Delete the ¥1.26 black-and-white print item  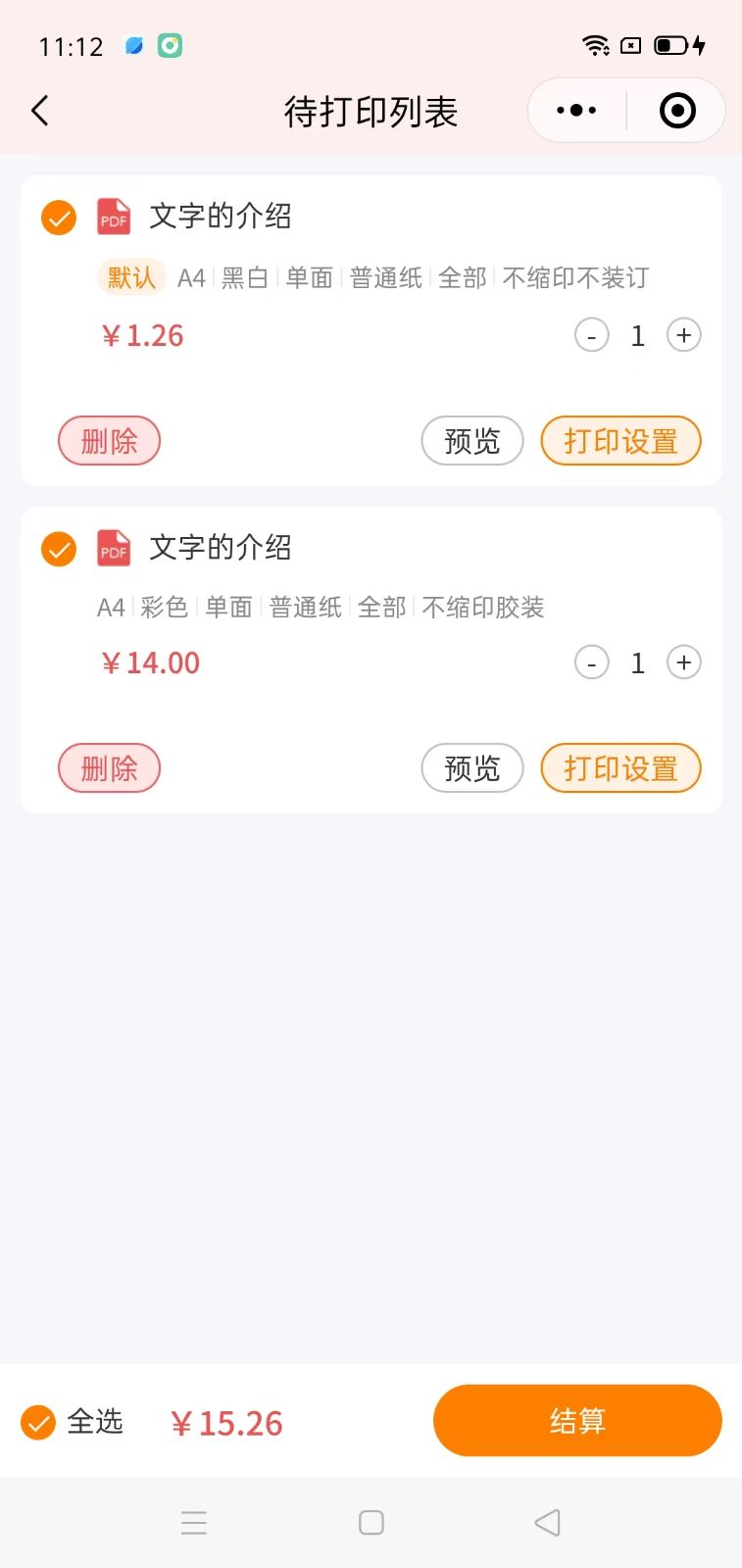[109, 441]
